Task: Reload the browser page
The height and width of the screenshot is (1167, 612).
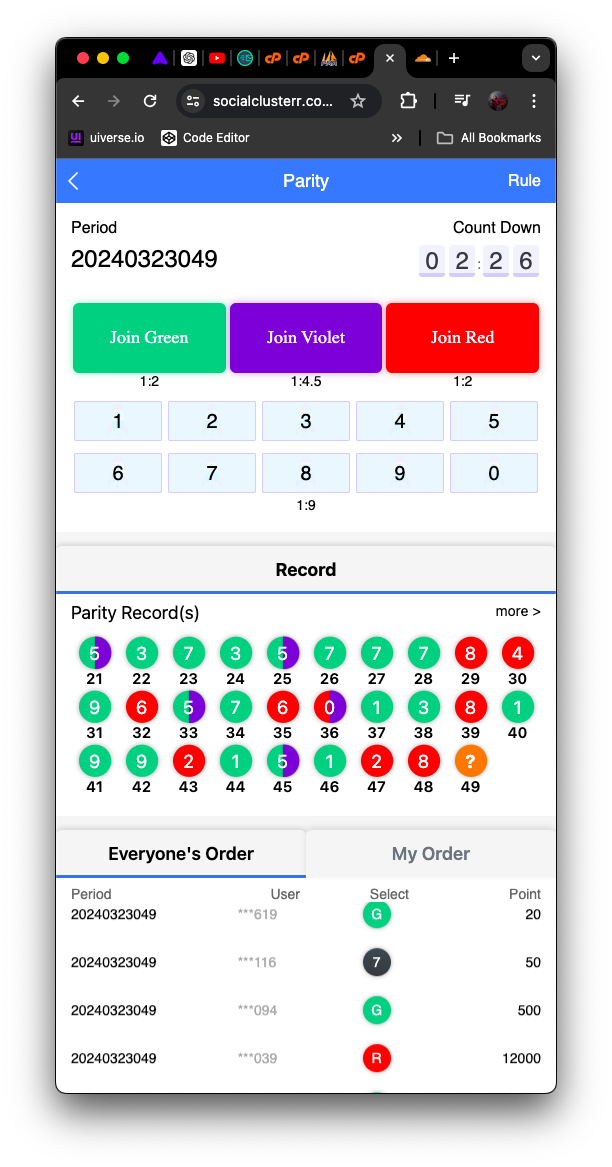Action: (x=150, y=101)
